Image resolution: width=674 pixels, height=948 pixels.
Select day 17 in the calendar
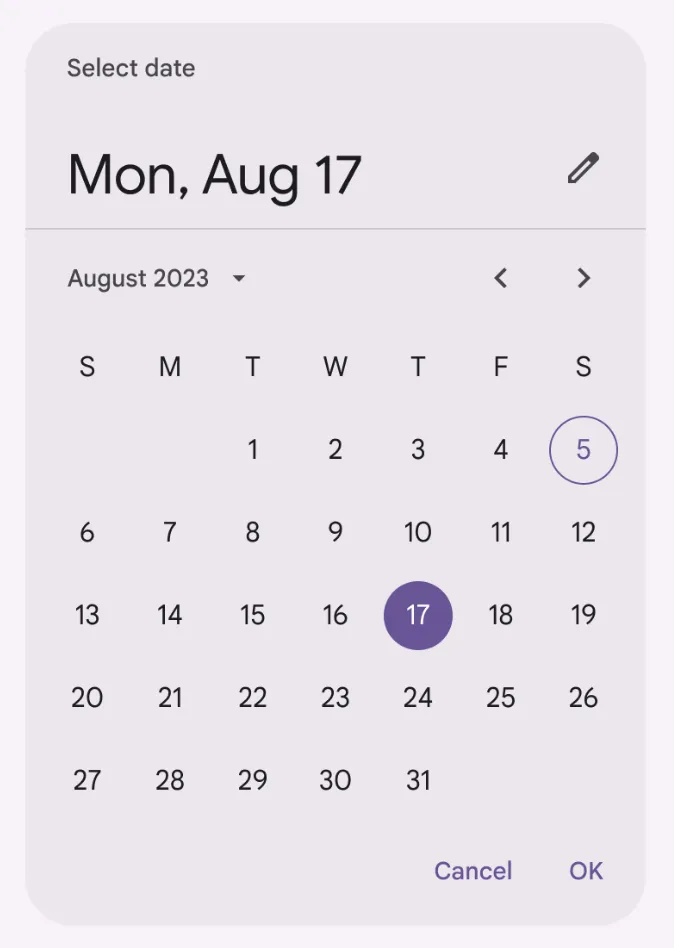[418, 615]
